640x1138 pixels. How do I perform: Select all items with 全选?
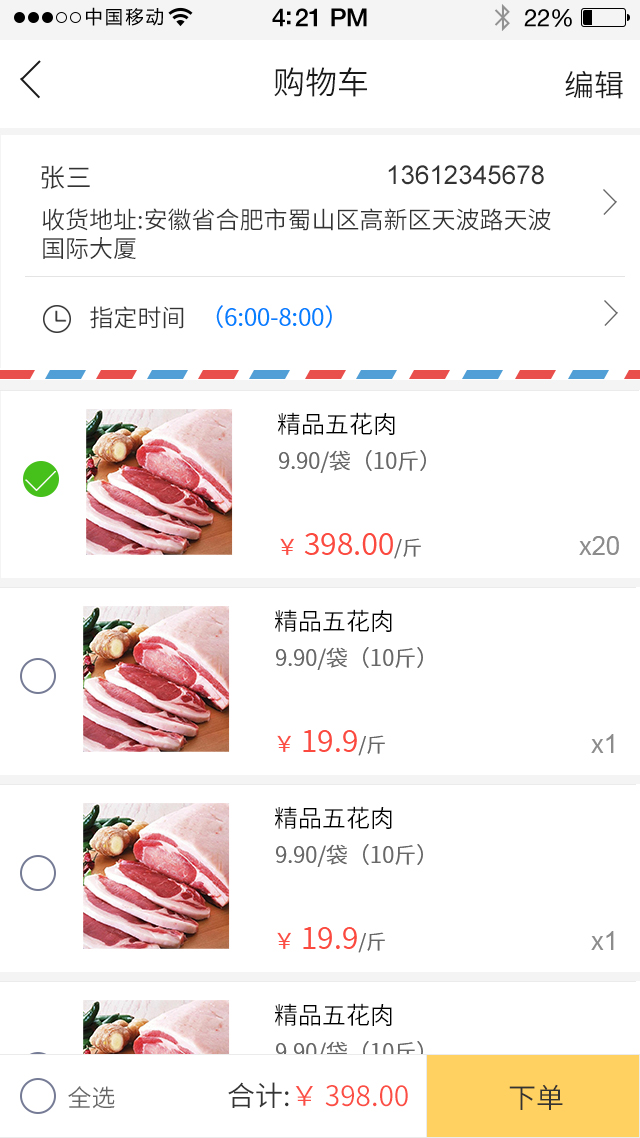(x=39, y=1096)
